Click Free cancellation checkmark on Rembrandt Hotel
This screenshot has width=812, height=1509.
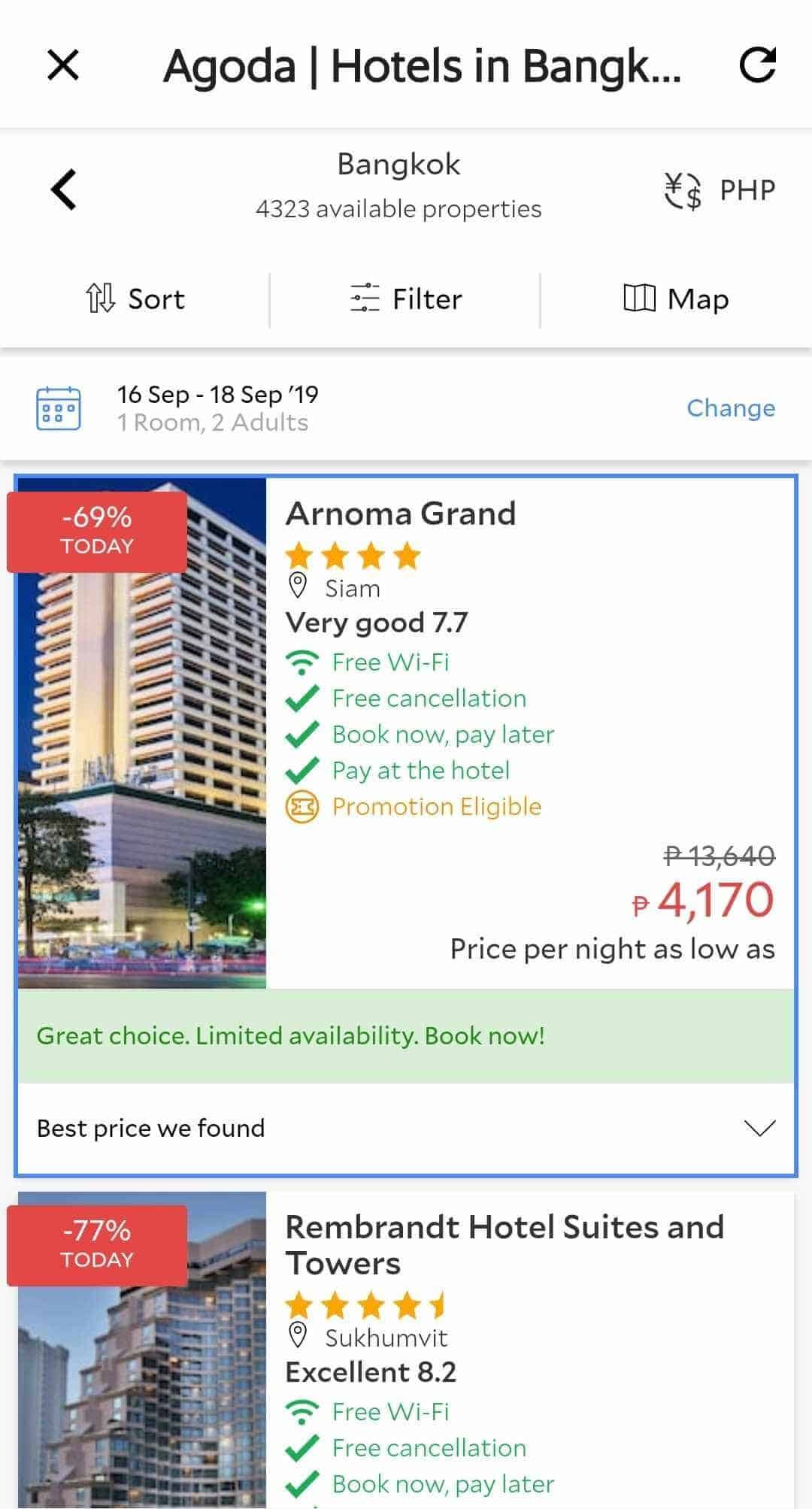tap(302, 1446)
